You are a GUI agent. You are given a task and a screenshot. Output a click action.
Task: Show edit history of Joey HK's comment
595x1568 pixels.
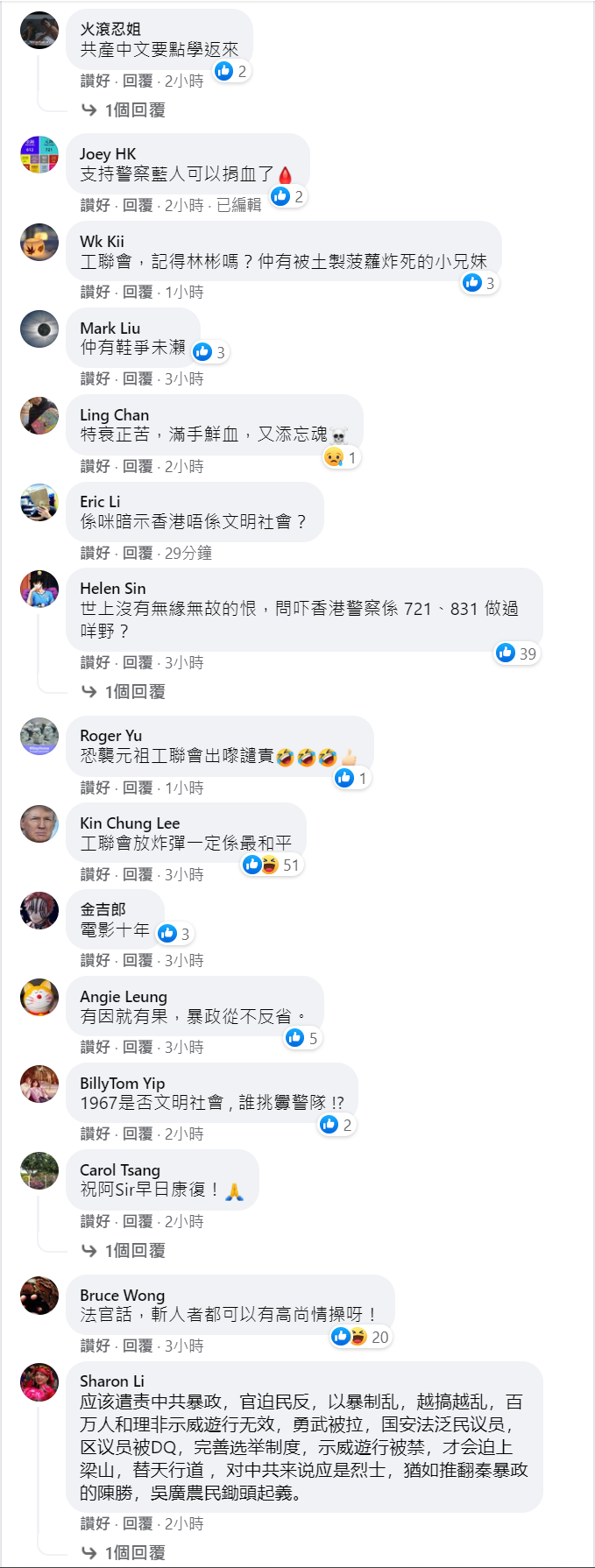[x=238, y=205]
